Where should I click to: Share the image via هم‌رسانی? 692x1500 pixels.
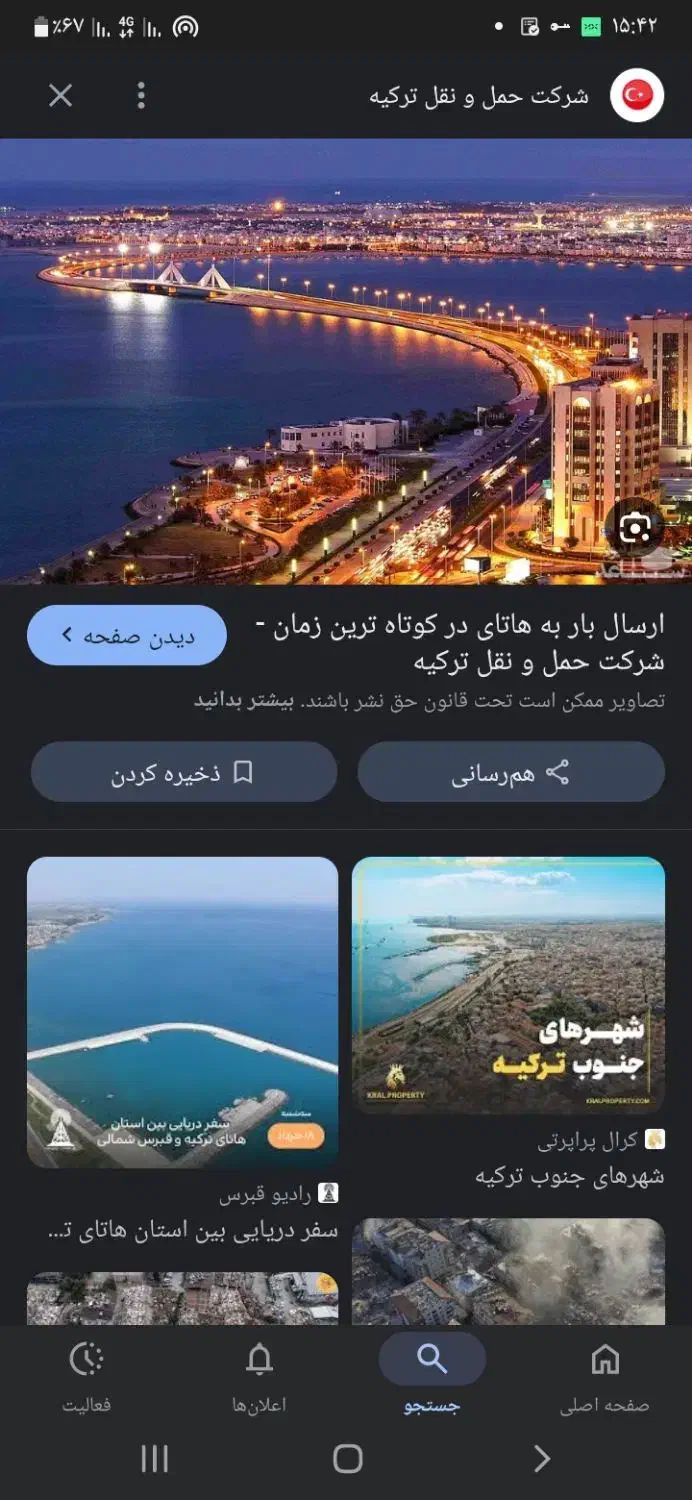pos(511,773)
